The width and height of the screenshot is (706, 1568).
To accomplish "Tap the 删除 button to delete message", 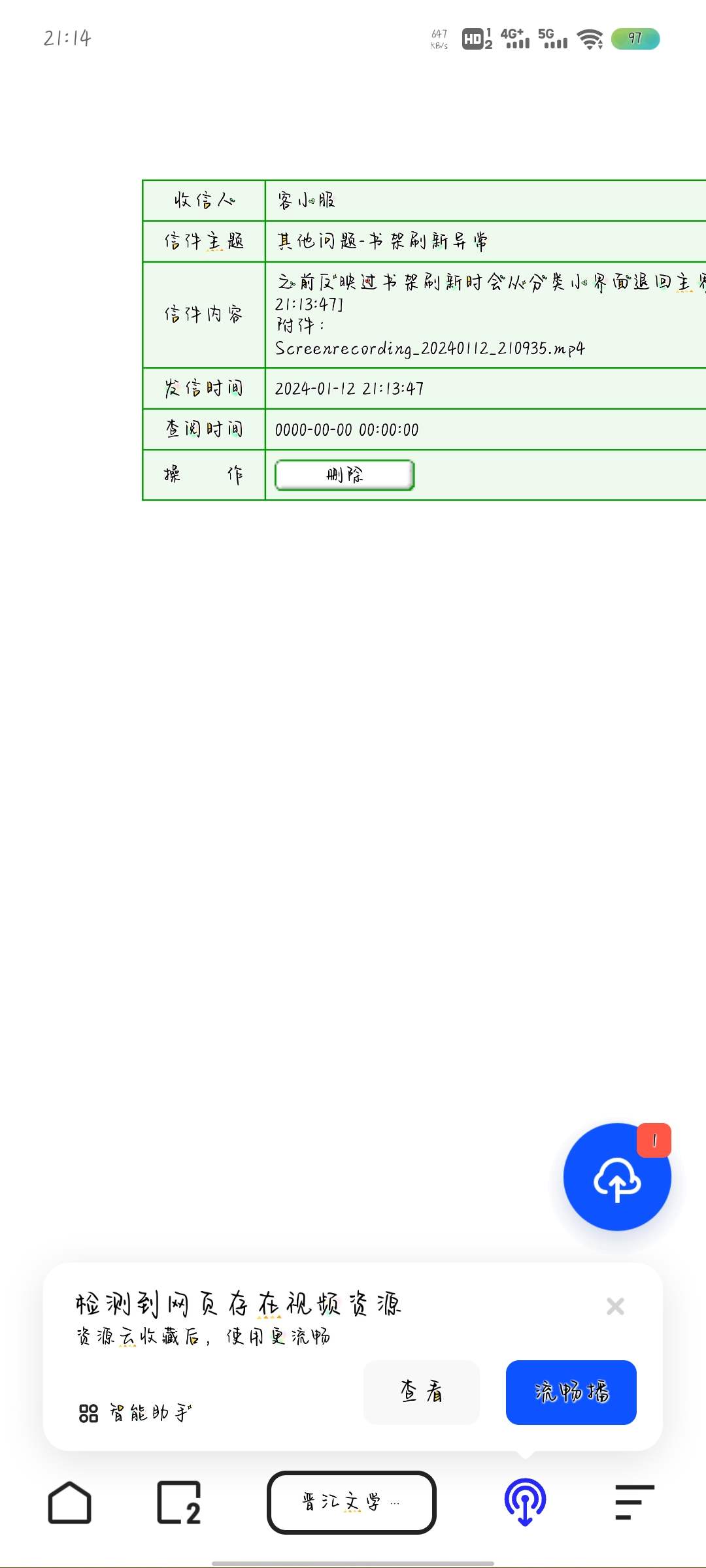I will point(345,475).
